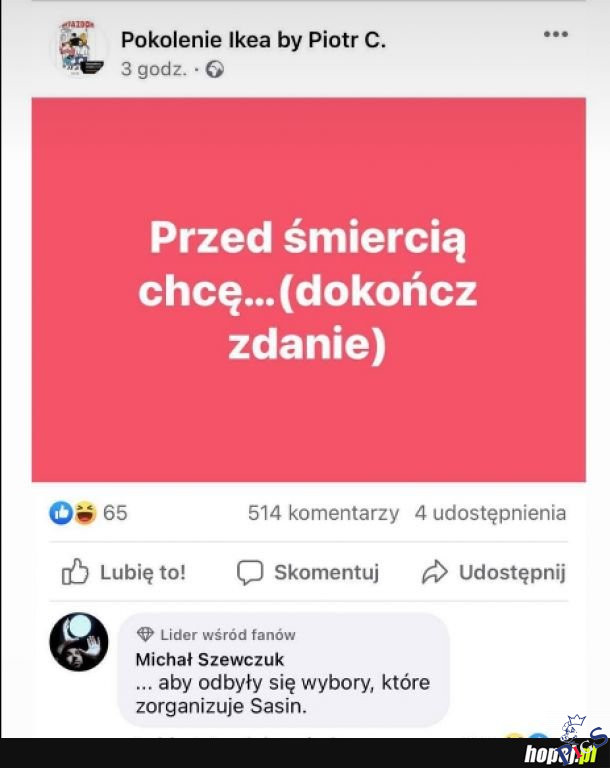Tap Michał Szewczuk's comment avatar
The image size is (610, 768).
[79, 642]
